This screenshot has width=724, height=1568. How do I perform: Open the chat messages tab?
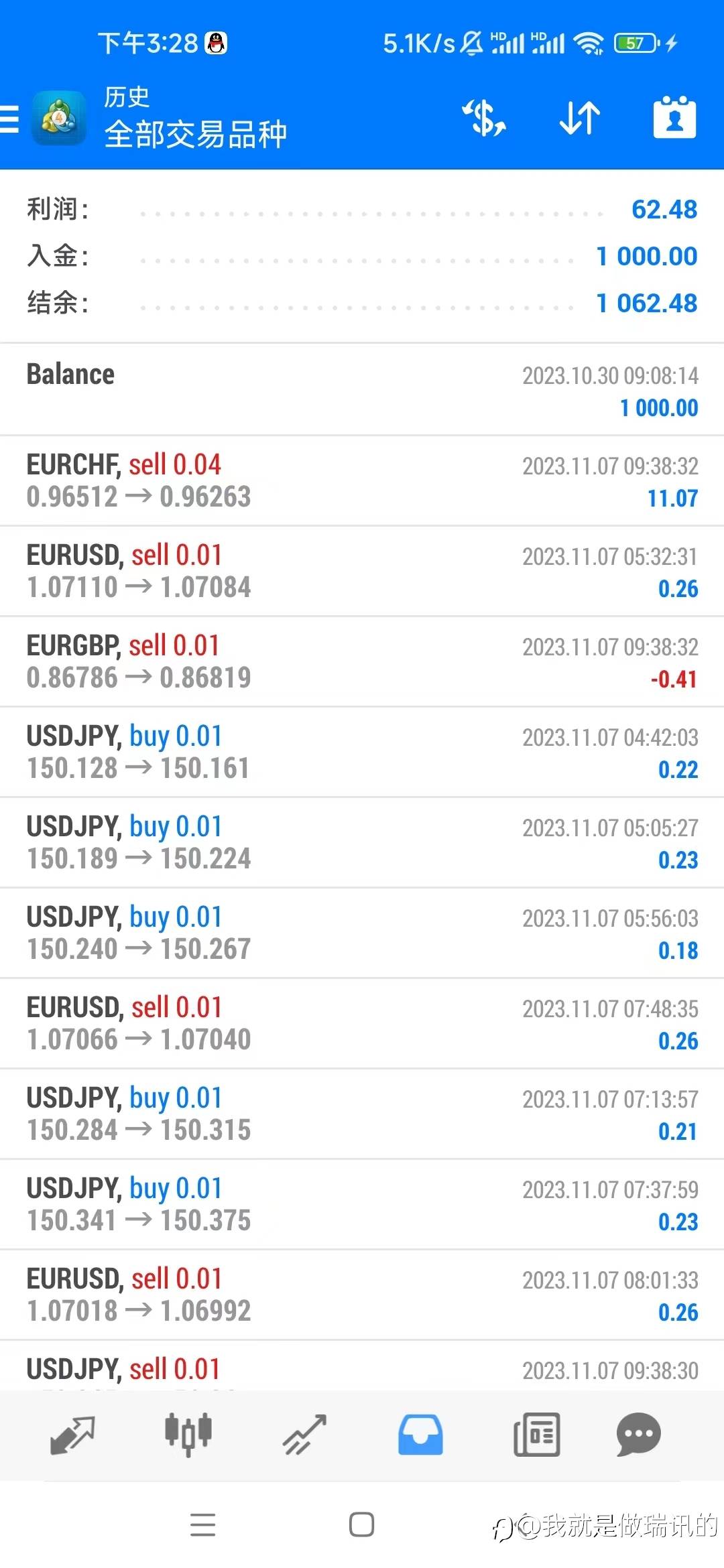click(x=638, y=1435)
